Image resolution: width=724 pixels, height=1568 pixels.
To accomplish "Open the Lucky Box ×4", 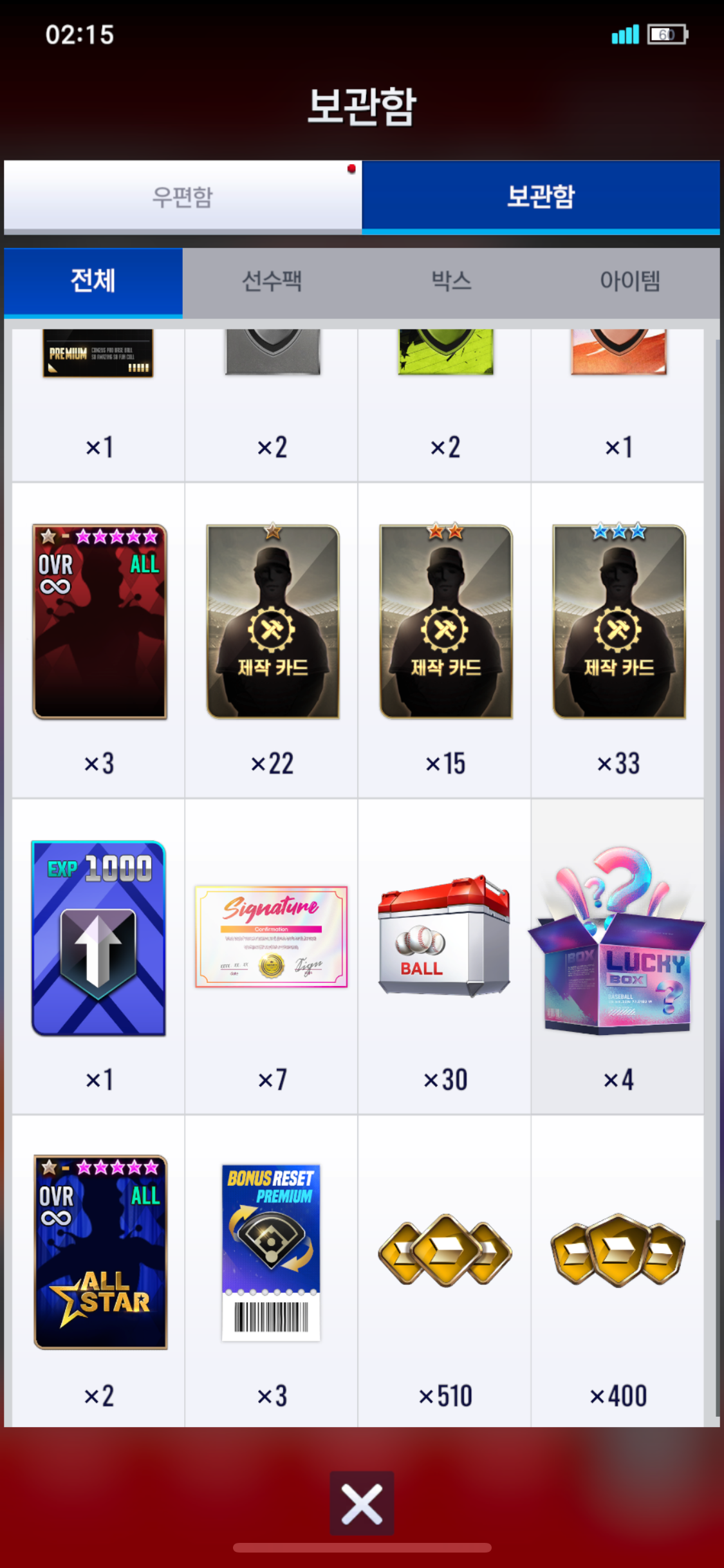I will 618,957.
